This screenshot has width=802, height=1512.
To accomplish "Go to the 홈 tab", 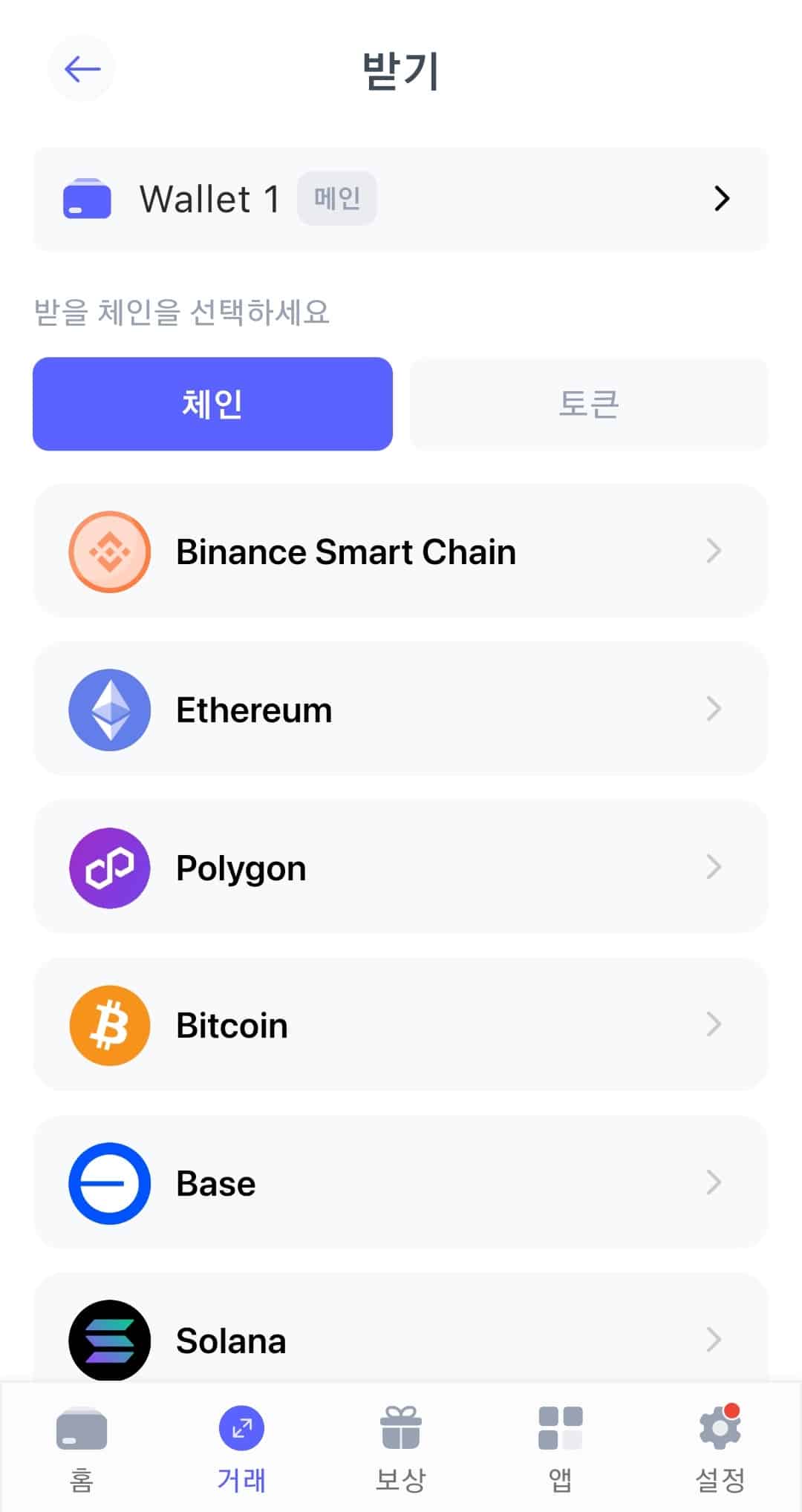I will pyautogui.click(x=81, y=1447).
